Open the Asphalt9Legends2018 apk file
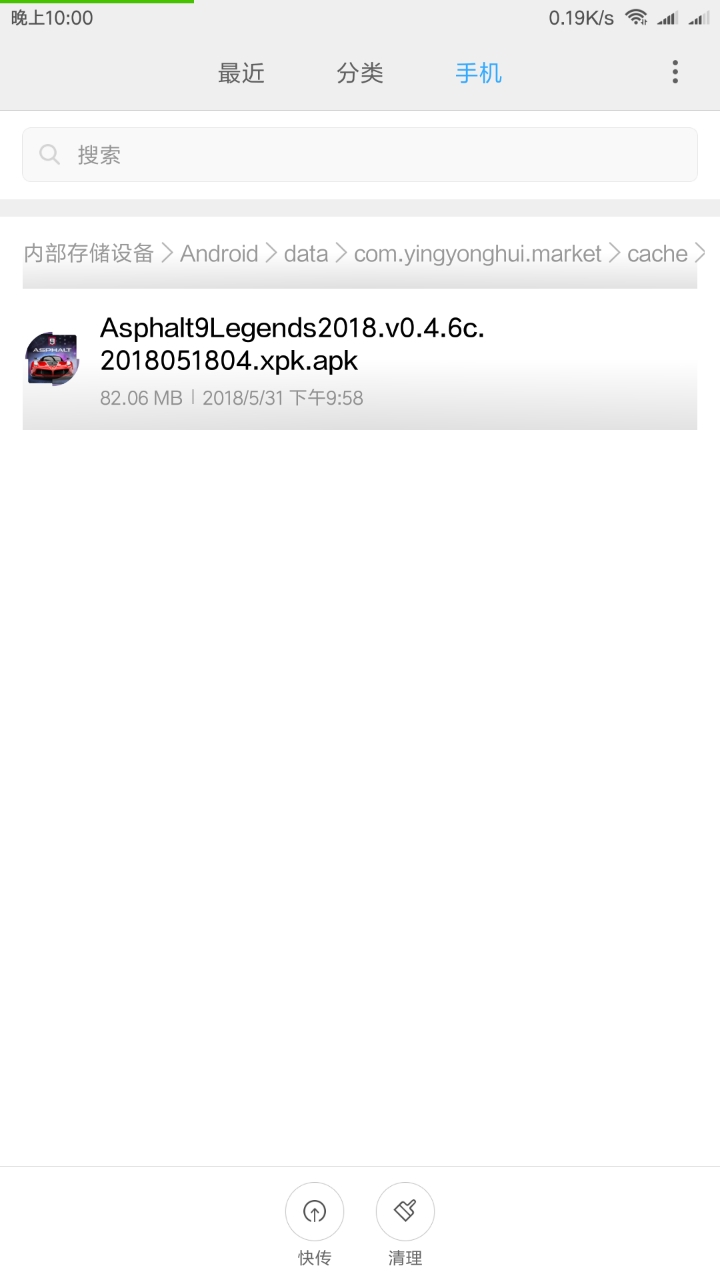Image resolution: width=720 pixels, height=1280 pixels. [360, 360]
